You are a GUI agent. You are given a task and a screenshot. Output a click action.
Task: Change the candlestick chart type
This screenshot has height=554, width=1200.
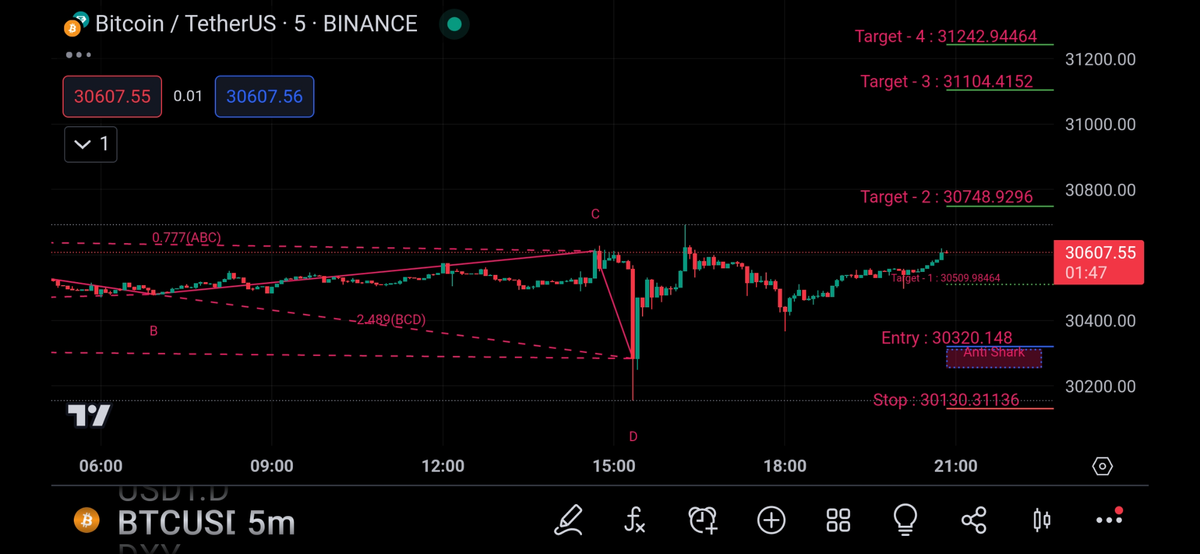pyautogui.click(x=1041, y=519)
